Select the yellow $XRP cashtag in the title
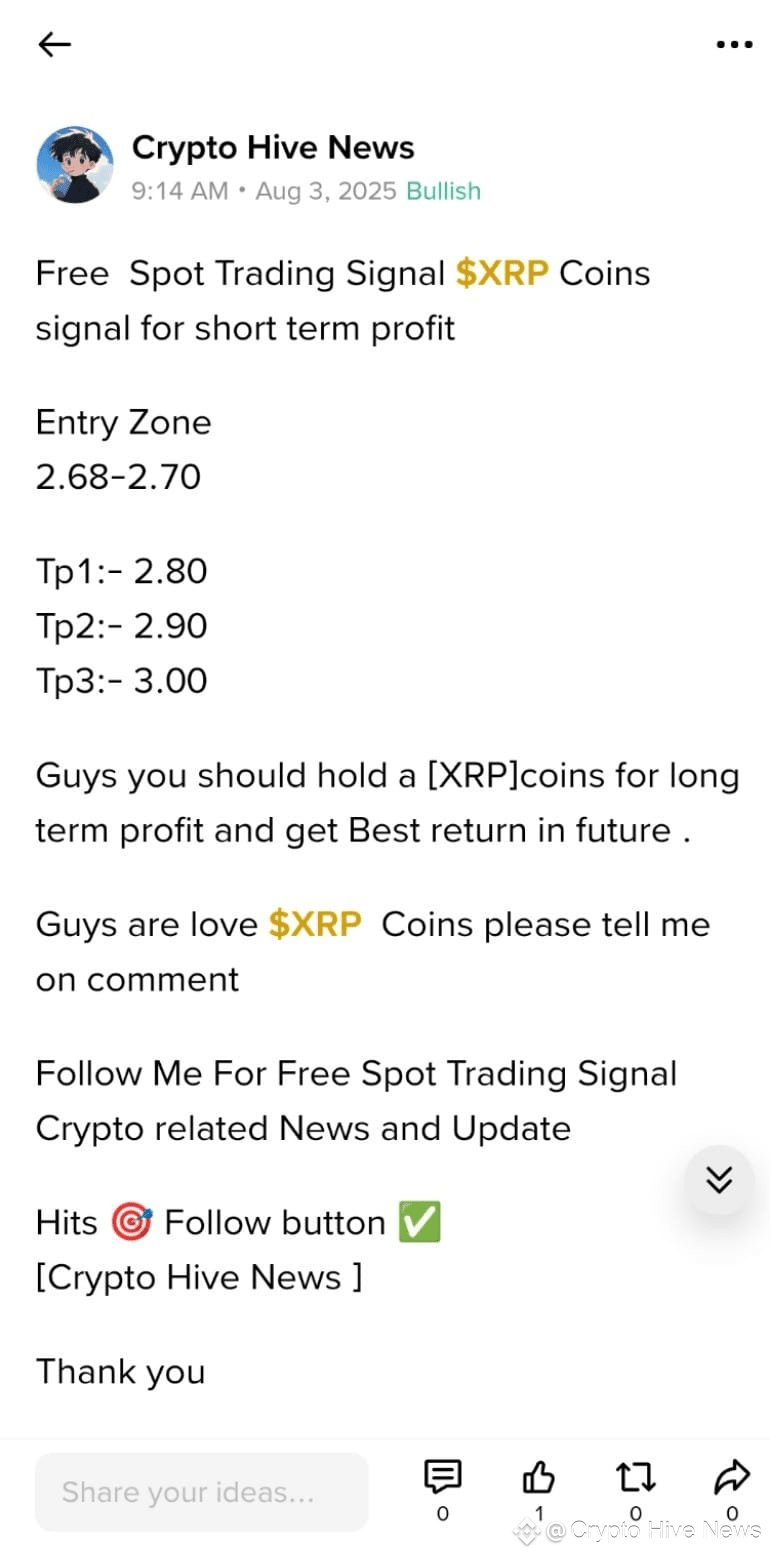Image resolution: width=770 pixels, height=1557 pixels. pyautogui.click(x=502, y=272)
